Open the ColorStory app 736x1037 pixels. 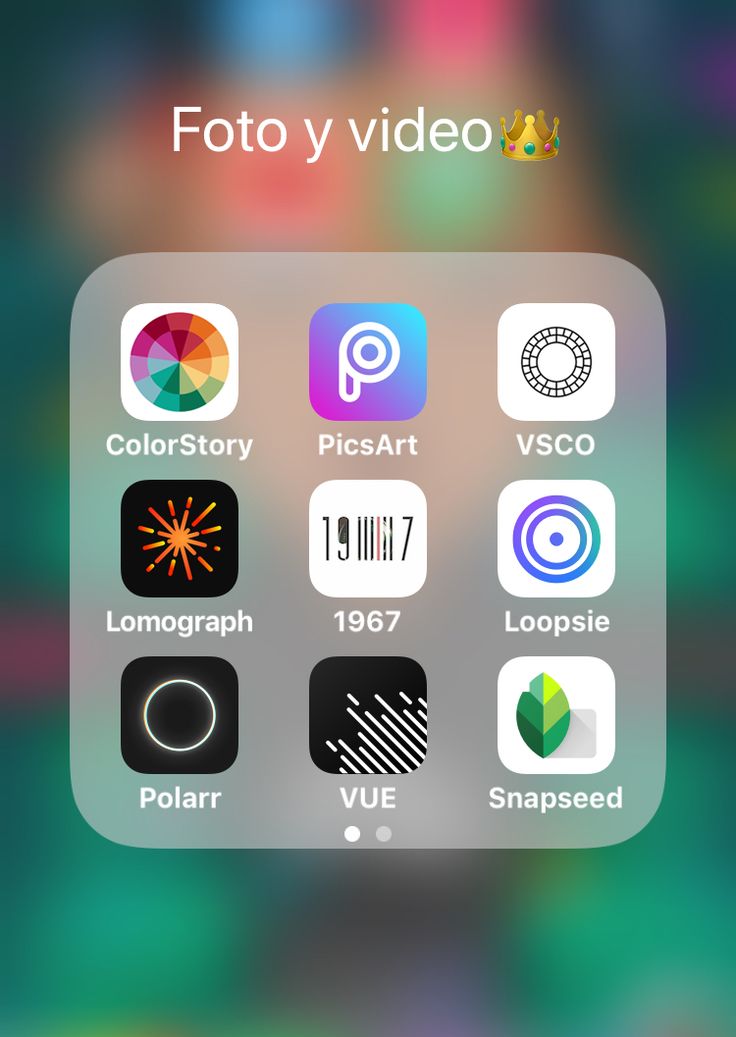coord(179,361)
